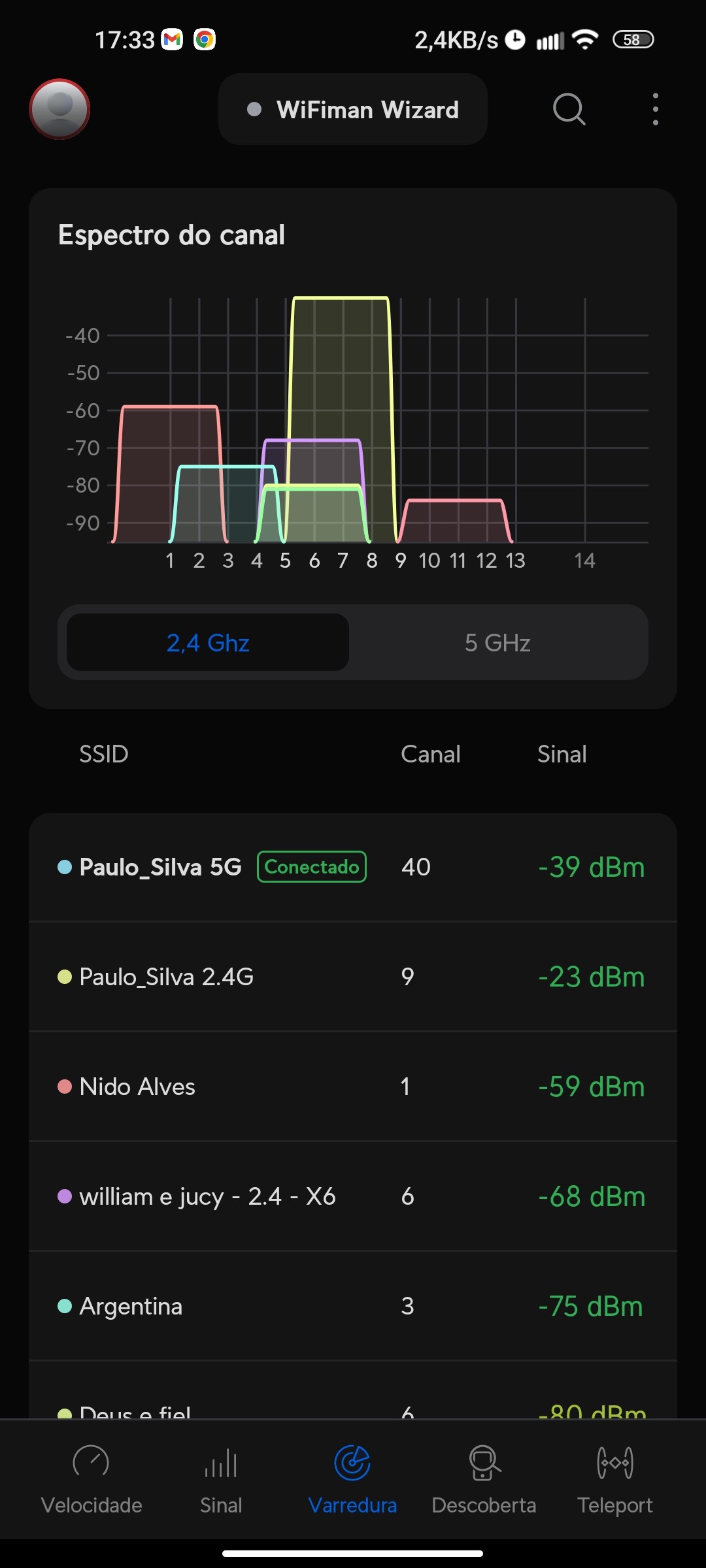Viewport: 706px width, 1568px height.
Task: Select the 2,4 Ghz band
Action: (x=208, y=643)
